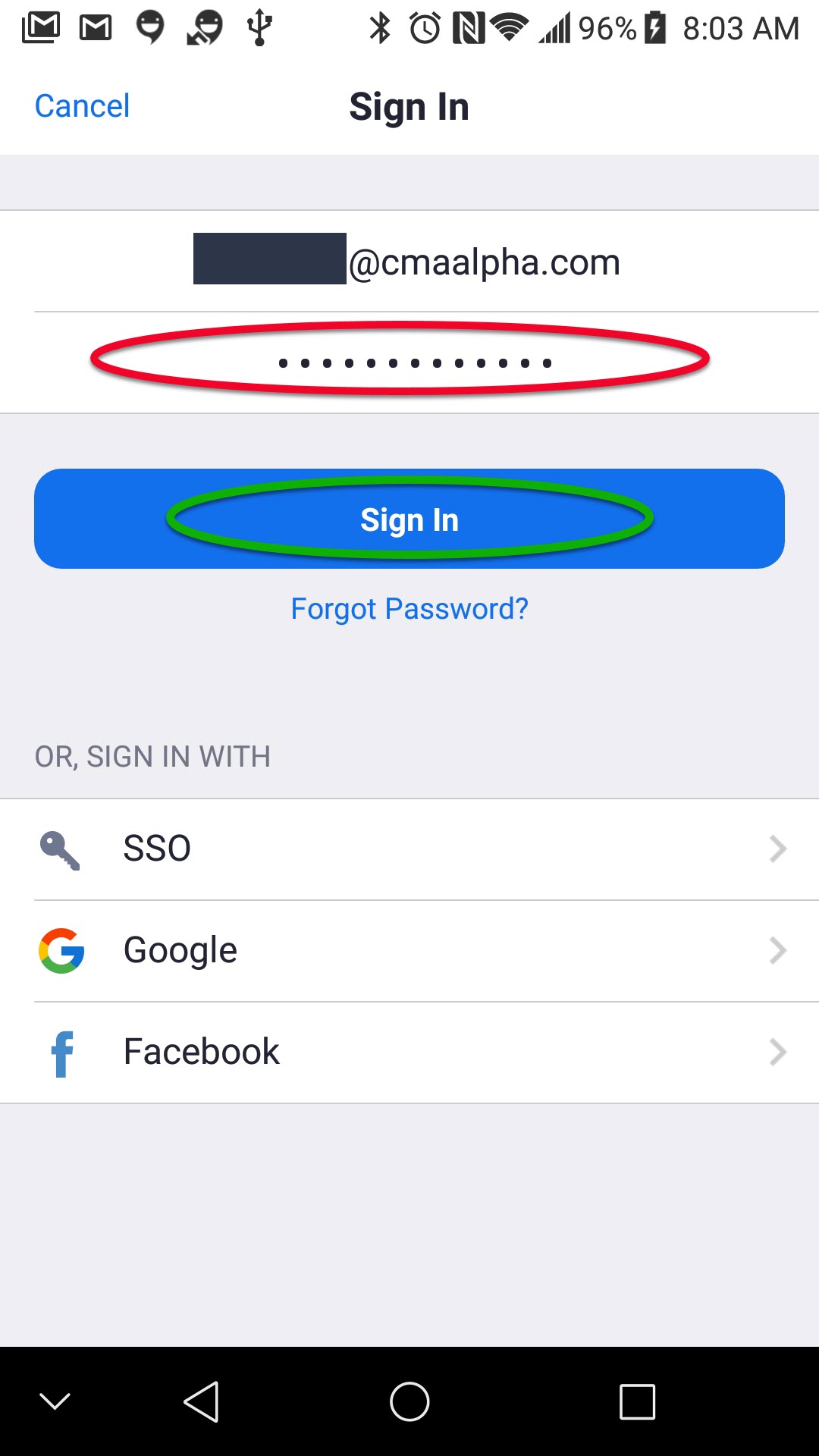Viewport: 819px width, 1456px height.
Task: Tap Cancel to leave sign in
Action: coord(82,106)
